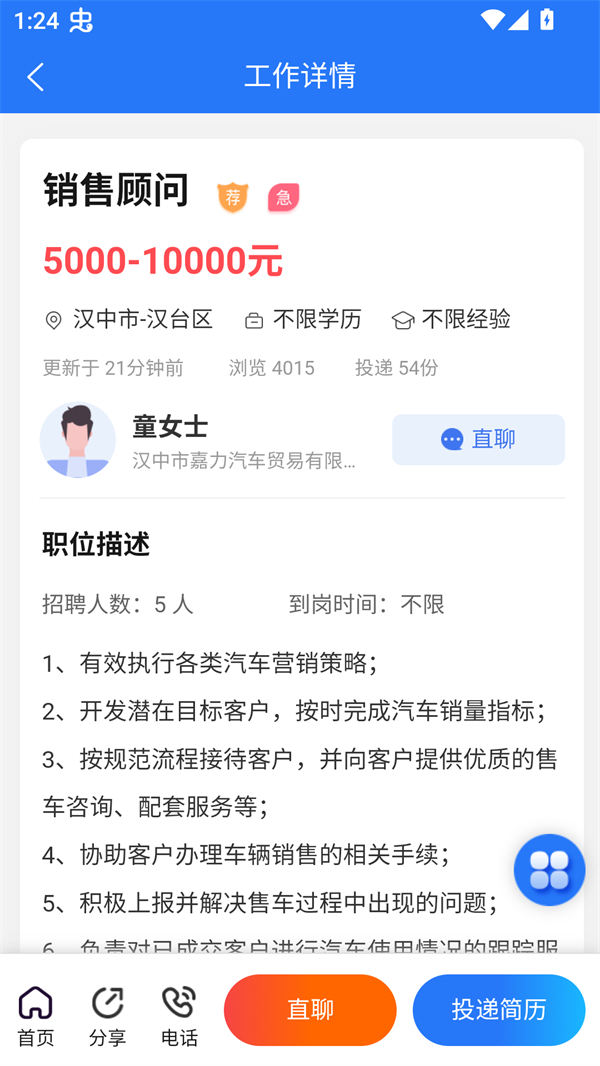600x1066 pixels.
Task: Call the recruiter via 电话
Action: 179,1015
